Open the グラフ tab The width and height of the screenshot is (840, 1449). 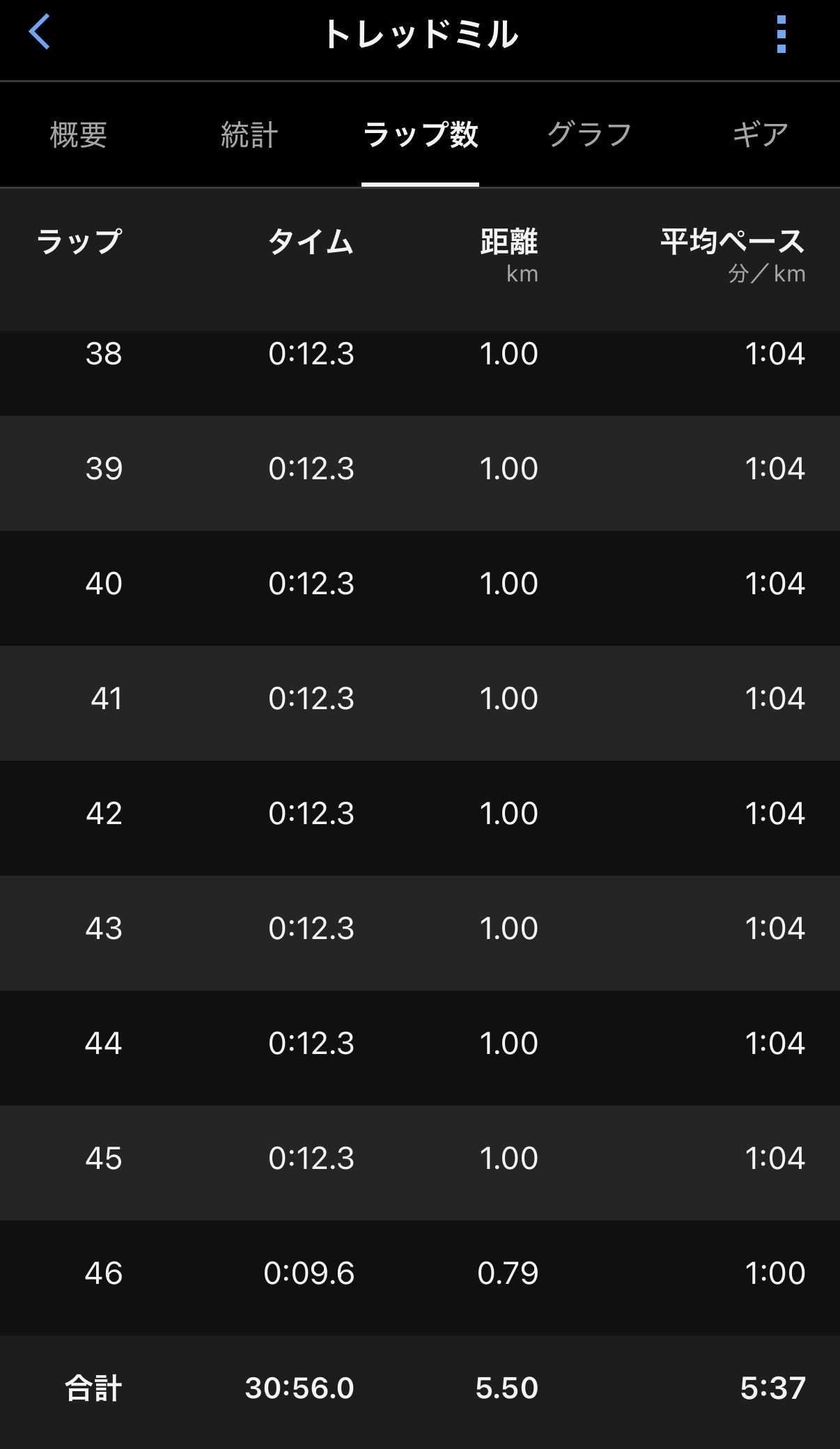point(589,134)
